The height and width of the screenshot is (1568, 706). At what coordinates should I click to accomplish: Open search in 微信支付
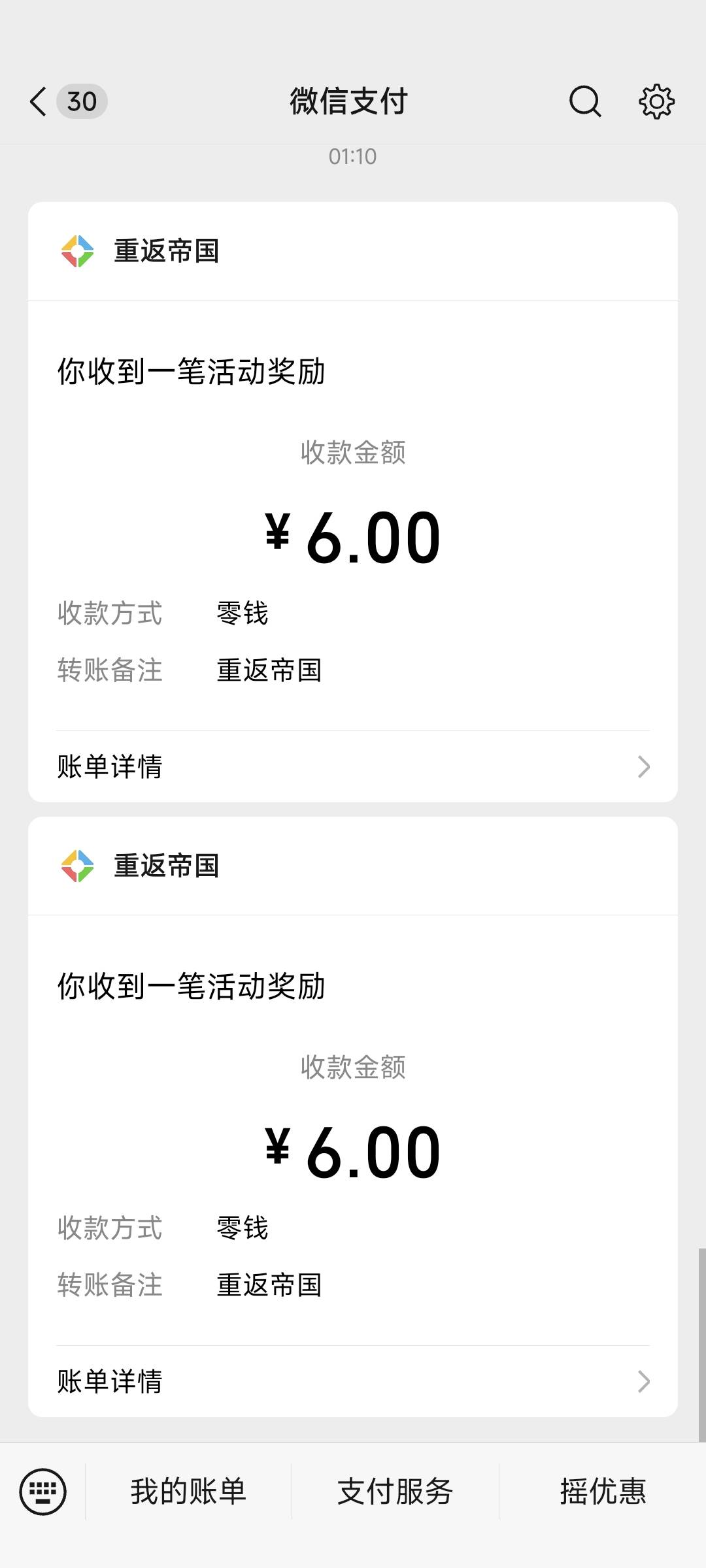pos(584,102)
